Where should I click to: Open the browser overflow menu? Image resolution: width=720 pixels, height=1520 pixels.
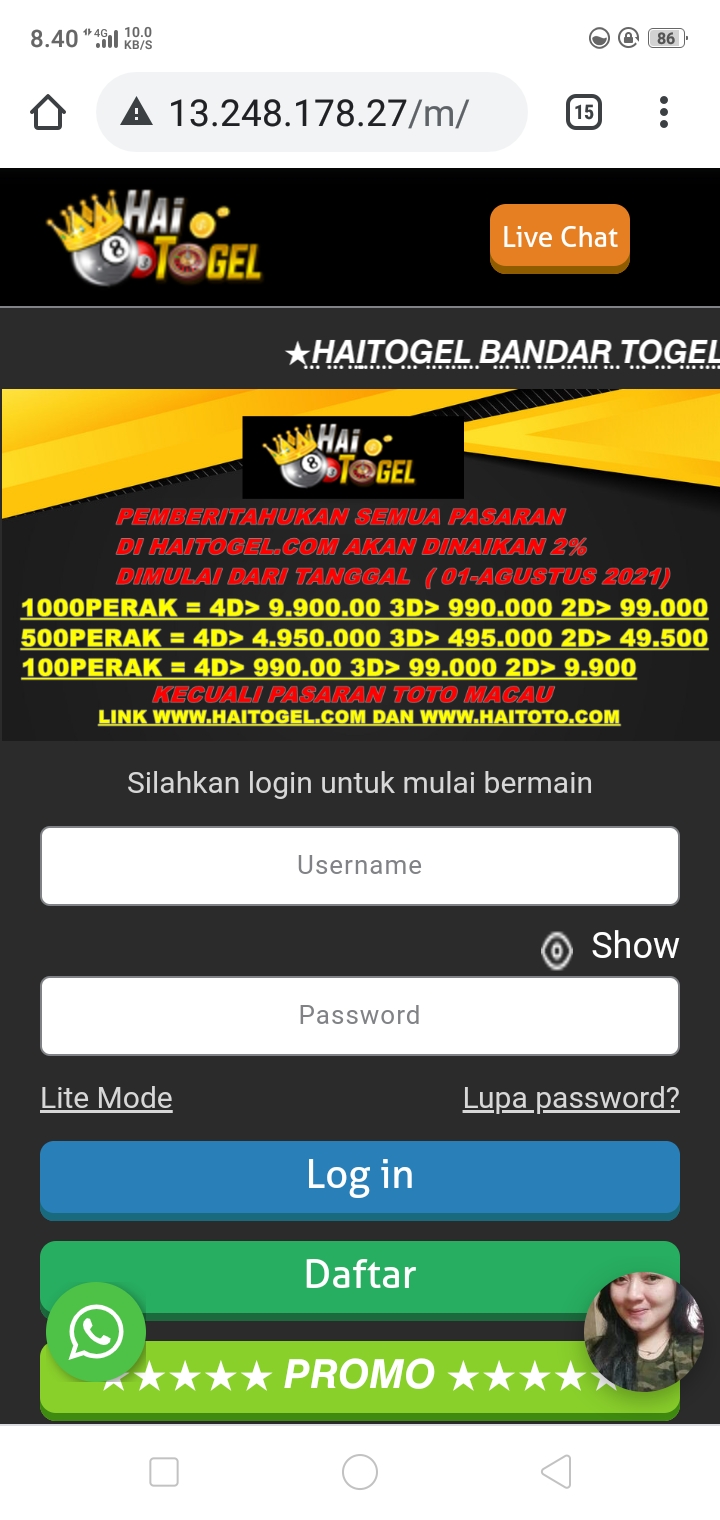coord(663,113)
